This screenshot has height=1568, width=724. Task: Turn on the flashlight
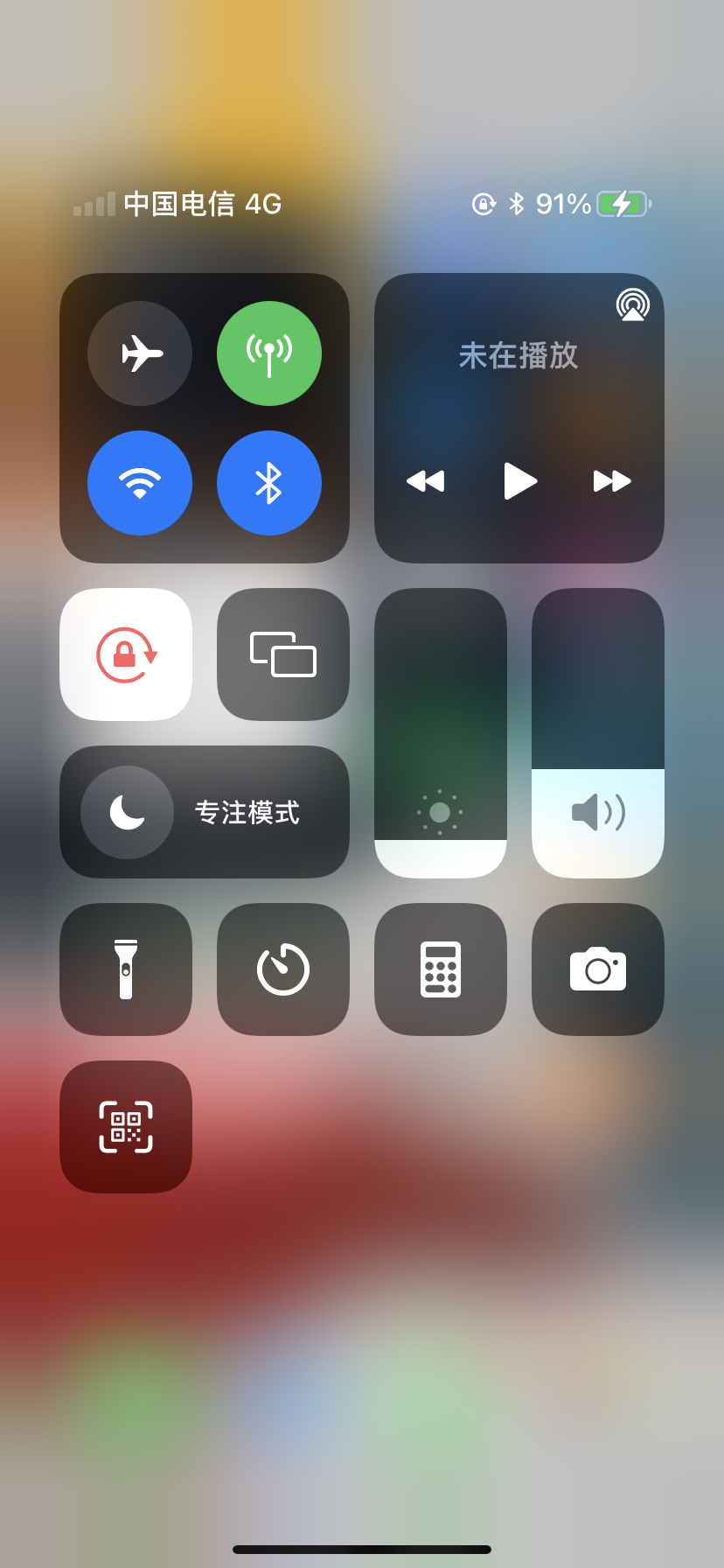click(126, 969)
